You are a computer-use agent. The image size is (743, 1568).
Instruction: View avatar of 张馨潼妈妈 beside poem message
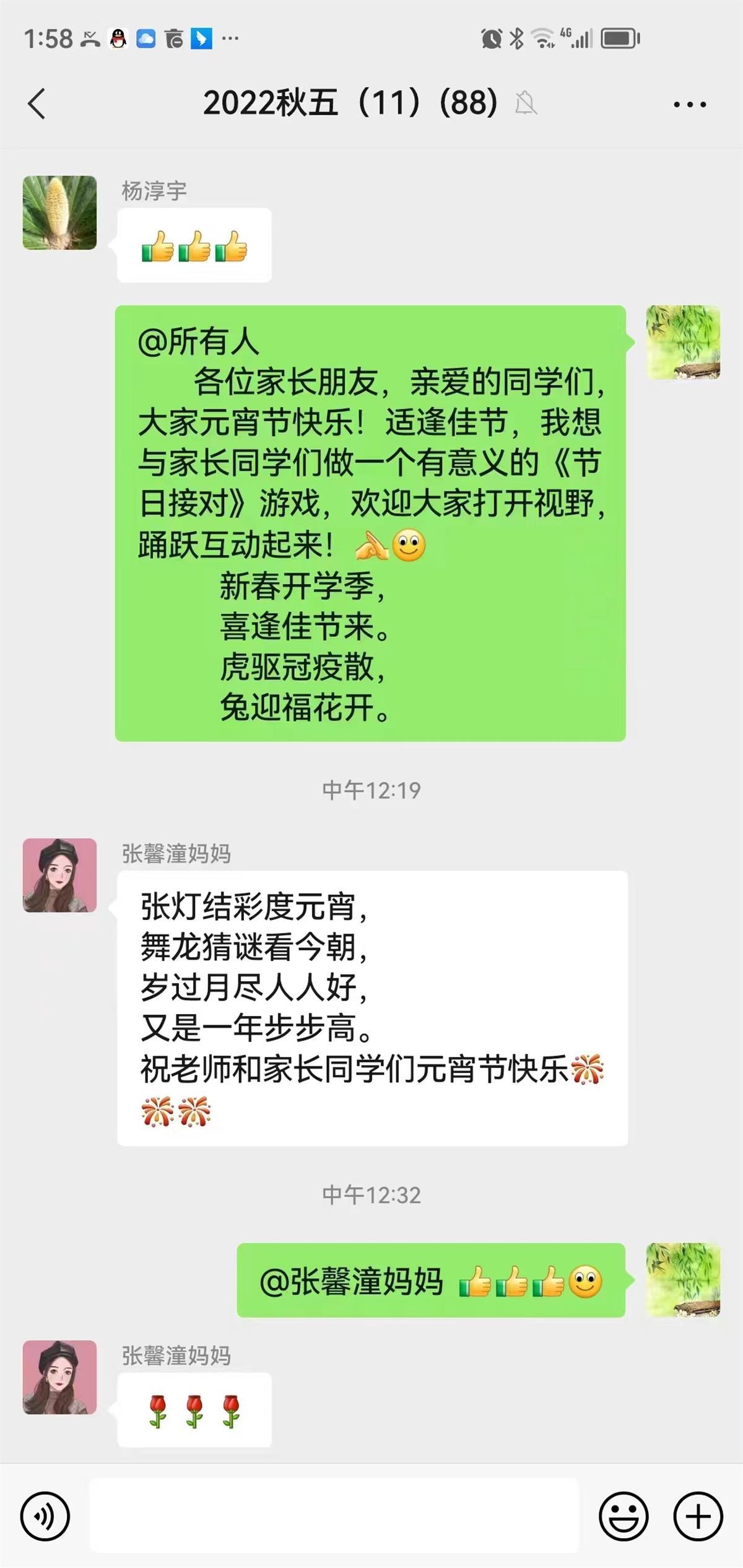tap(59, 875)
